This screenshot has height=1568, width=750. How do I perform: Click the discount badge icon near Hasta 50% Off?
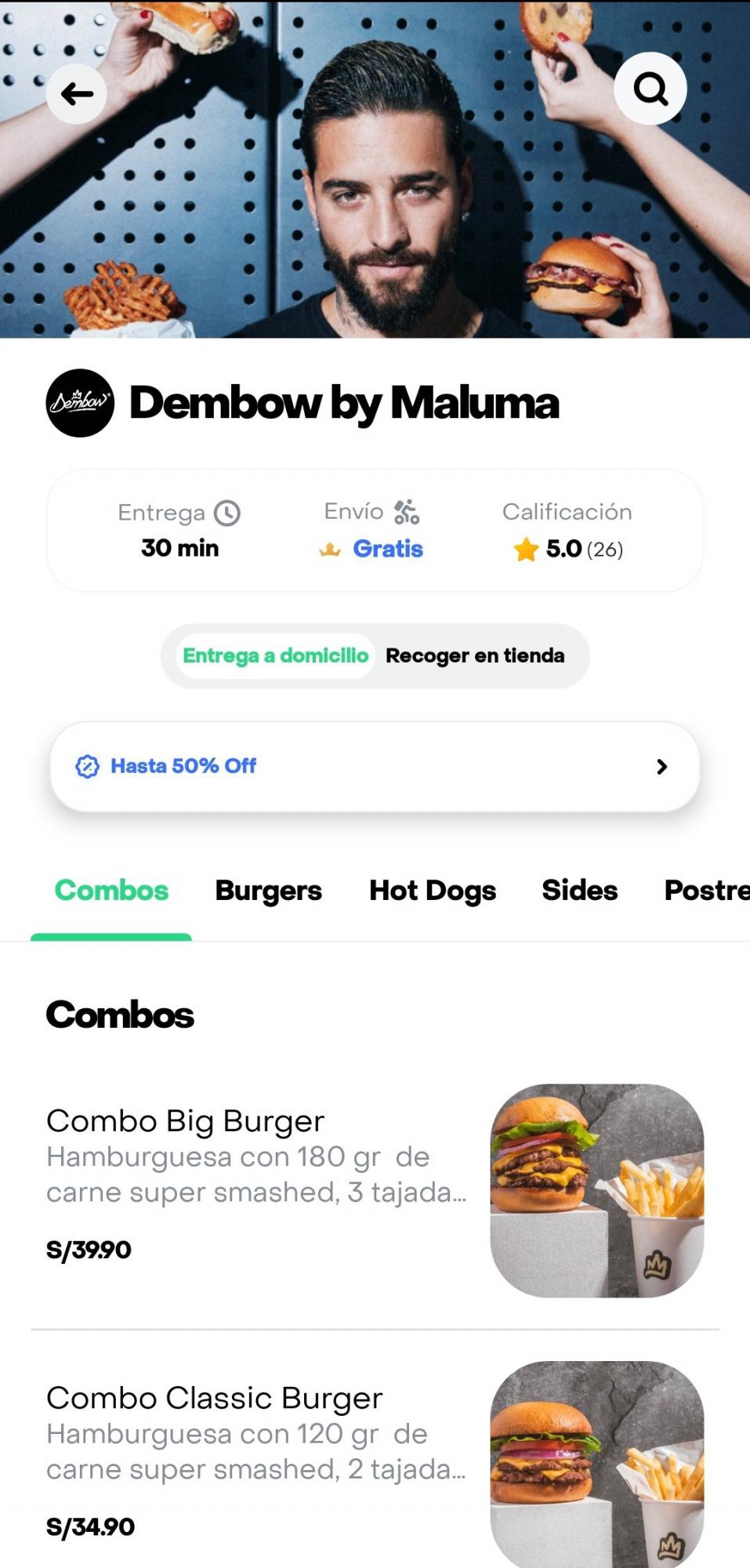(x=86, y=766)
